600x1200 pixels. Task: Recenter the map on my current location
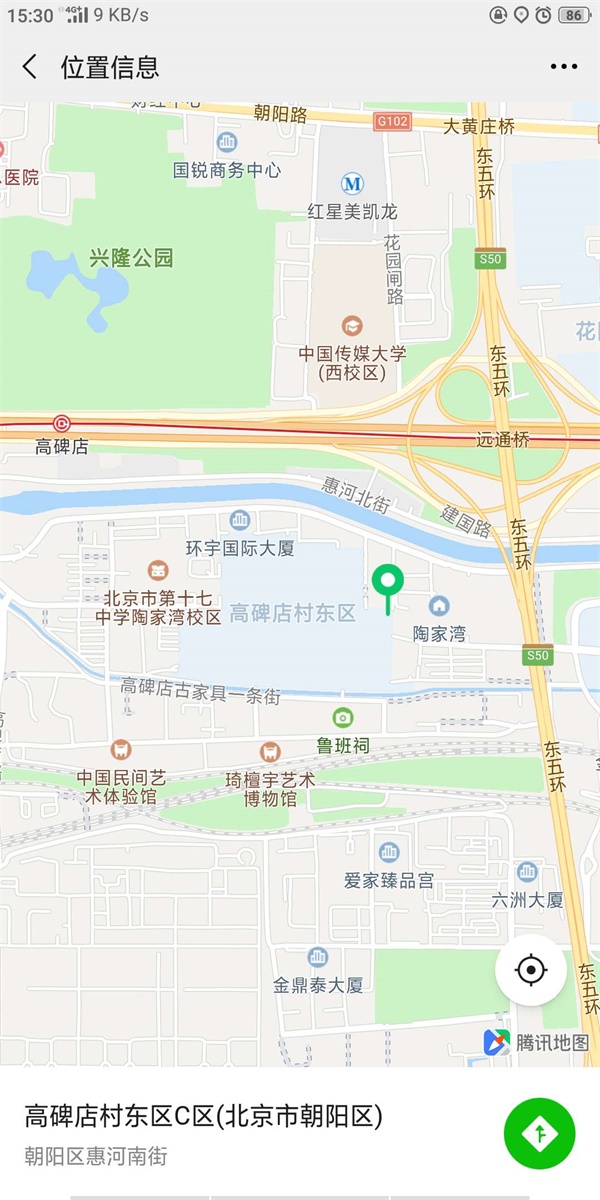click(x=531, y=970)
